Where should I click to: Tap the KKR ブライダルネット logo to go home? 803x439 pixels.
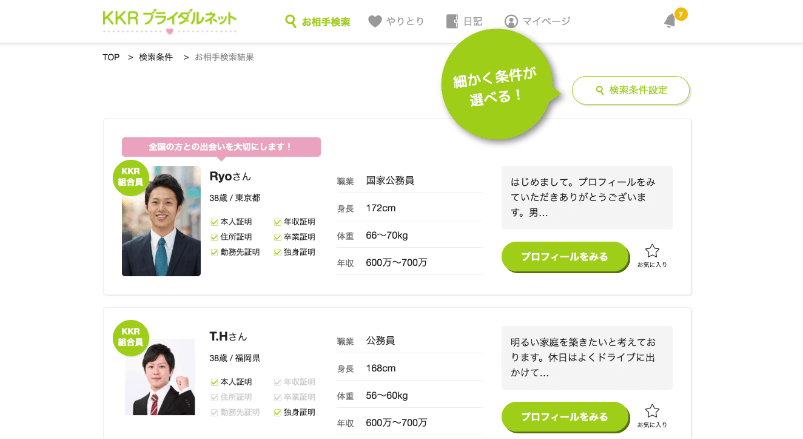[x=169, y=19]
